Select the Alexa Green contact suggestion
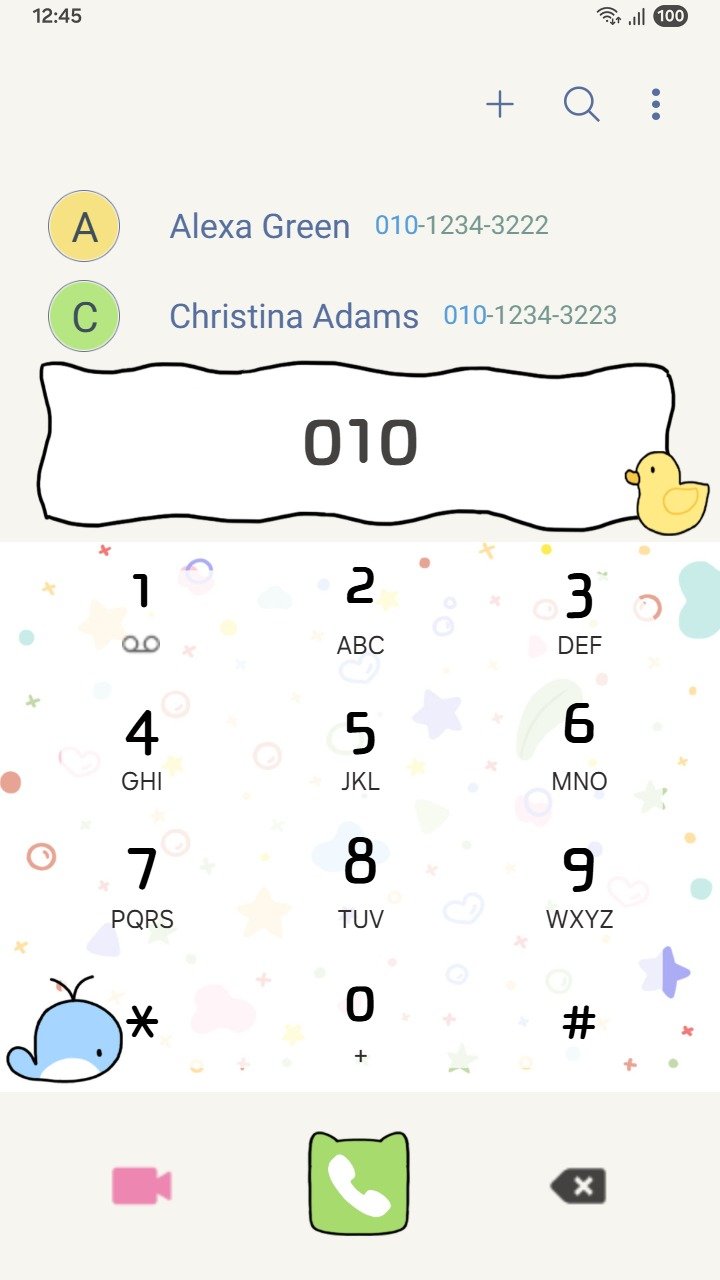The width and height of the screenshot is (720, 1280). click(300, 226)
